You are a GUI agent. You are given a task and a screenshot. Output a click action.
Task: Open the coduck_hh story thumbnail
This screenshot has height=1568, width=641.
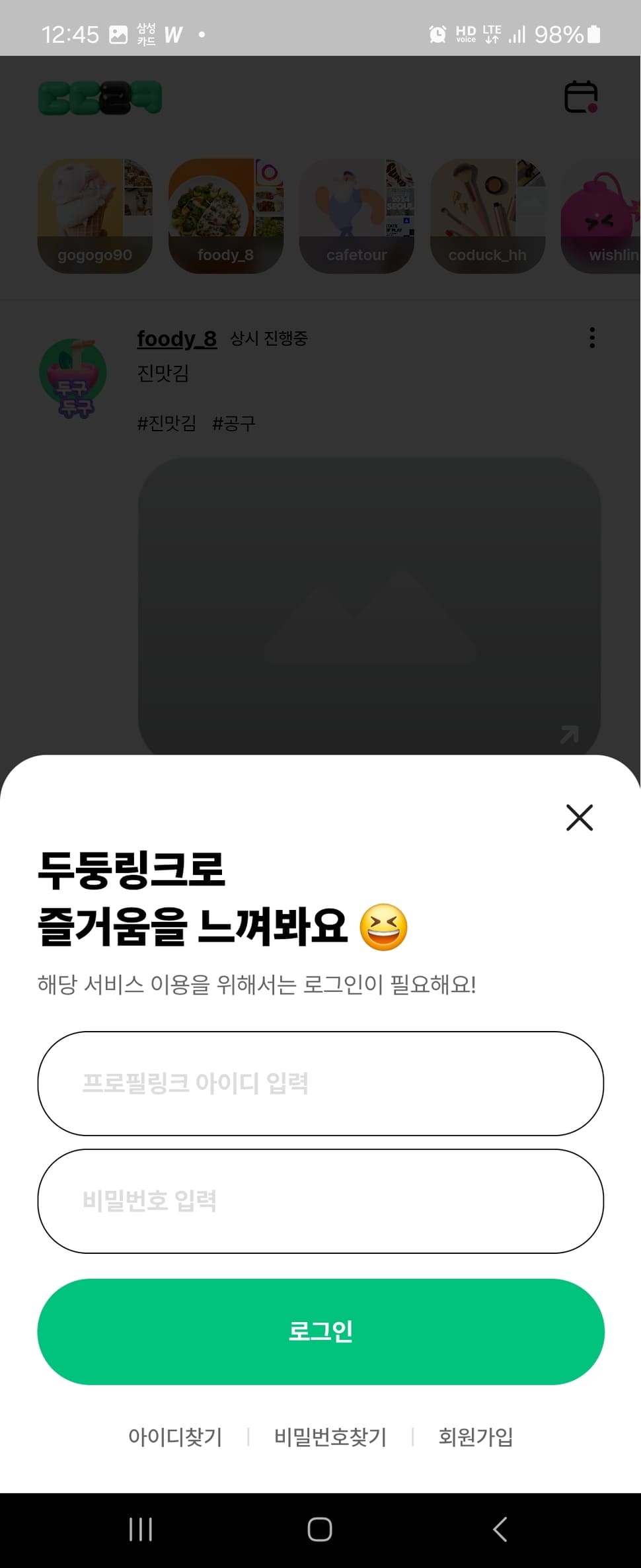pyautogui.click(x=488, y=213)
